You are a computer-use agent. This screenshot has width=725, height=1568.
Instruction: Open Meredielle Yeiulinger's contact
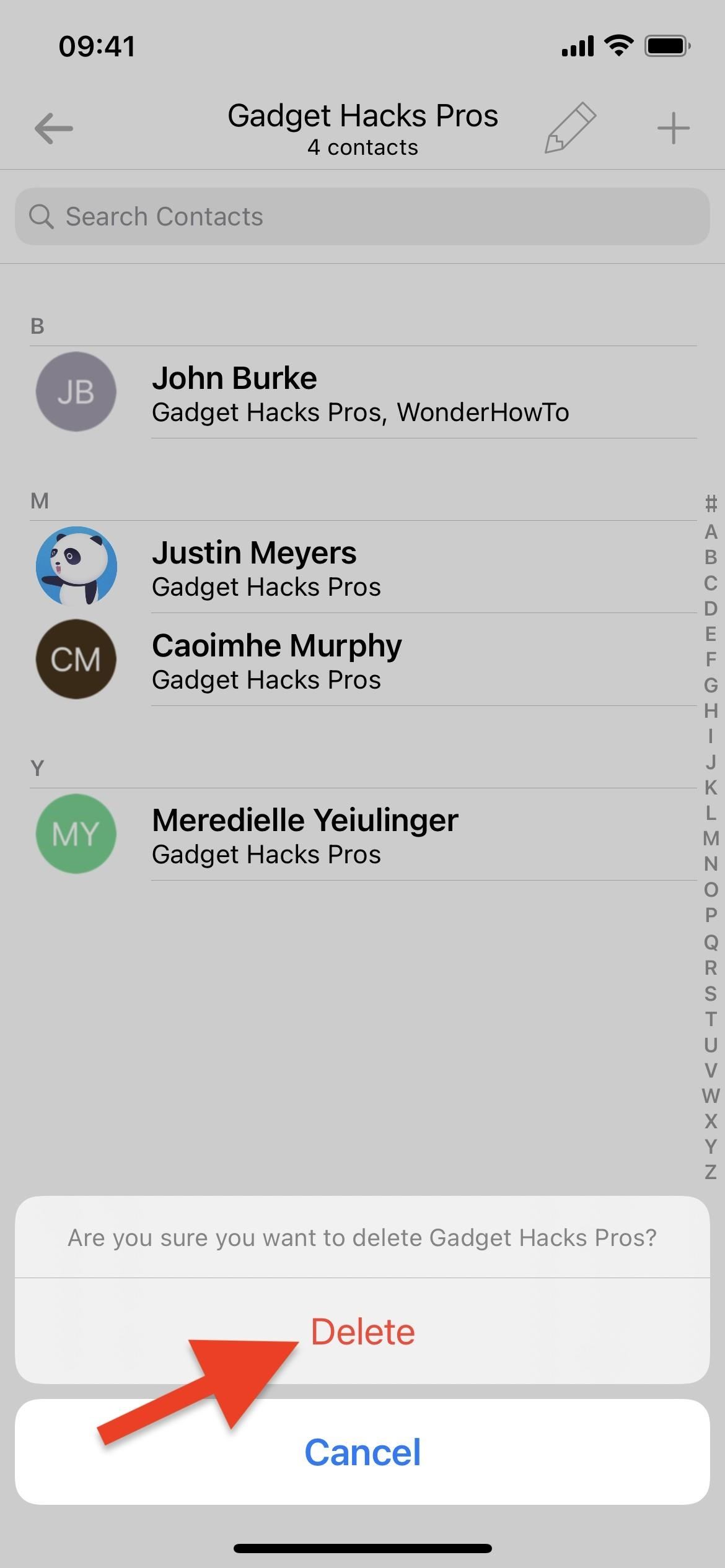tap(362, 835)
